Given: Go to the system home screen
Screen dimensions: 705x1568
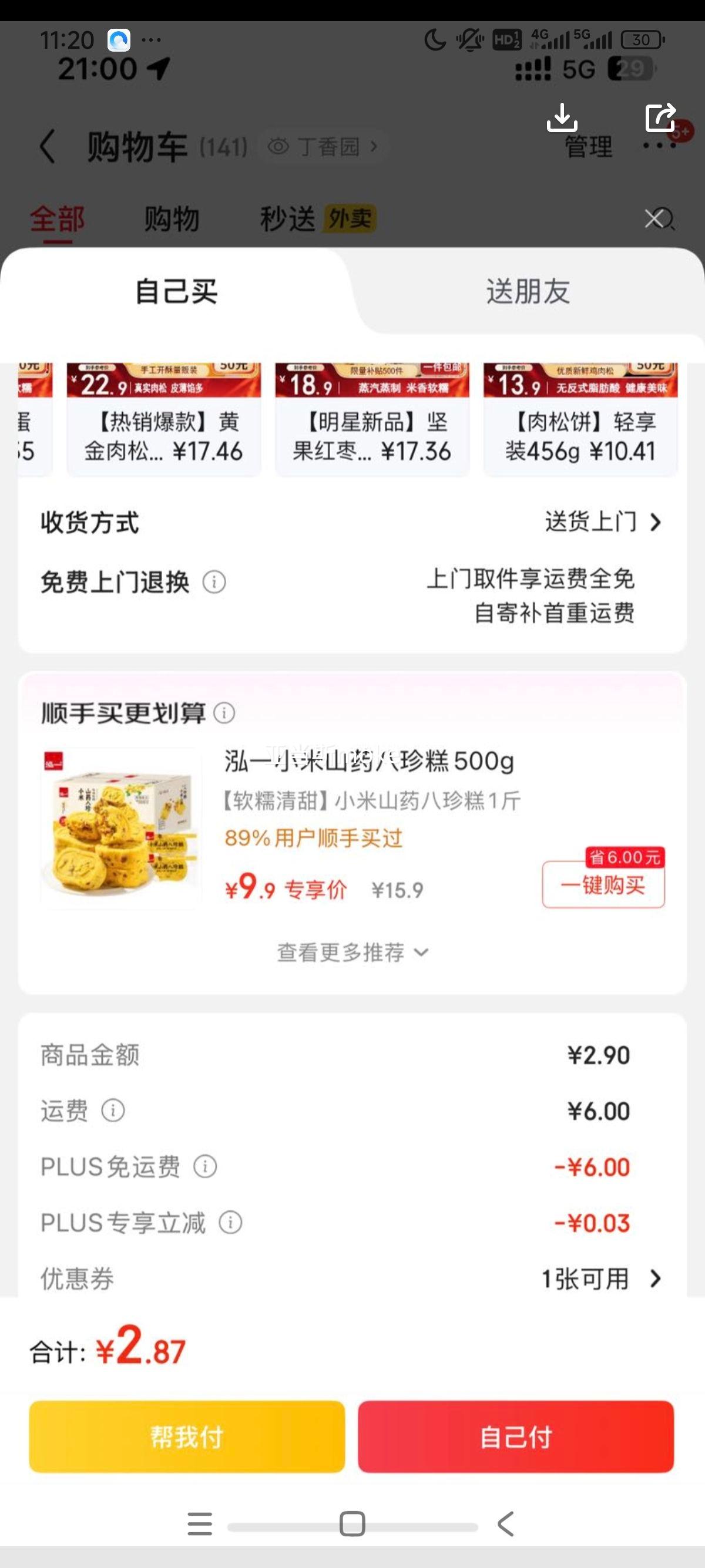Looking at the screenshot, I should 352,1523.
